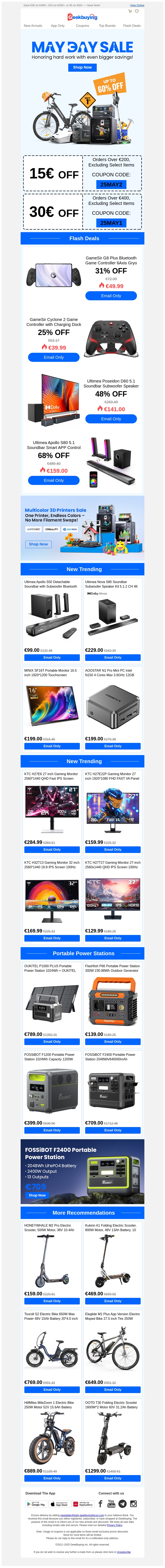Go to the New Arrivals section

(x=33, y=26)
